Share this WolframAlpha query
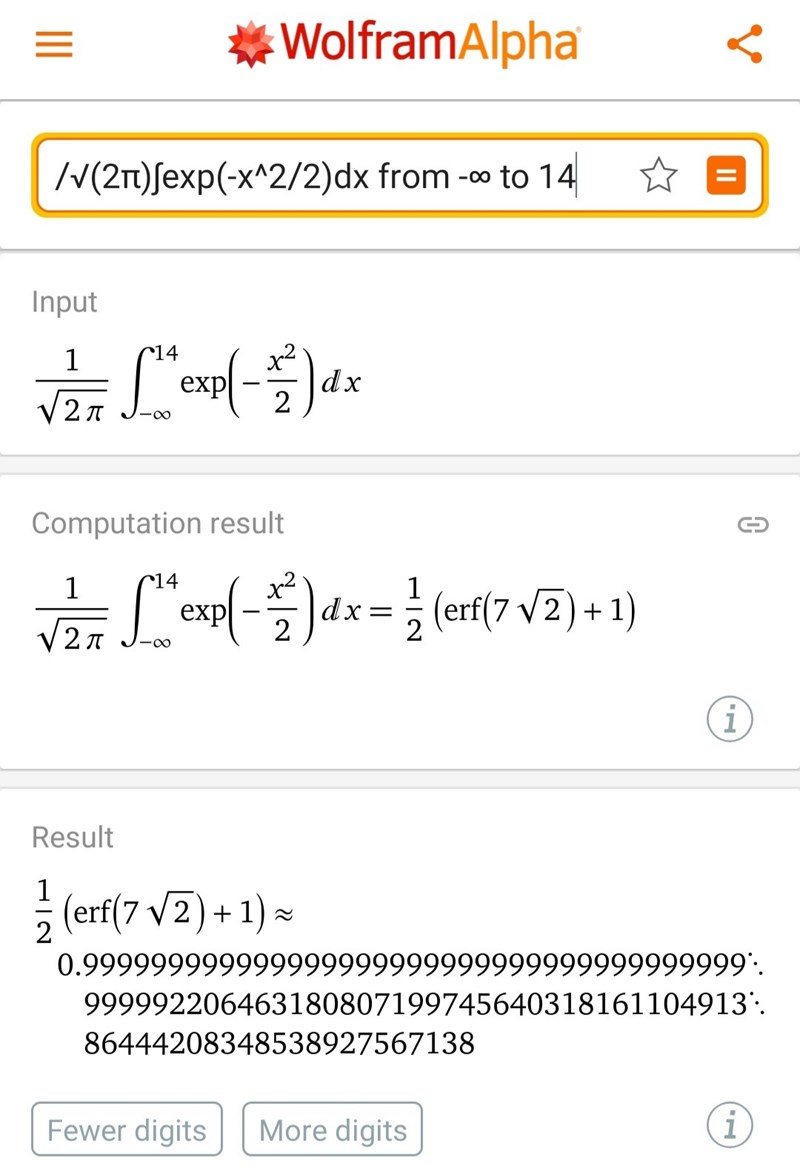 tap(744, 44)
